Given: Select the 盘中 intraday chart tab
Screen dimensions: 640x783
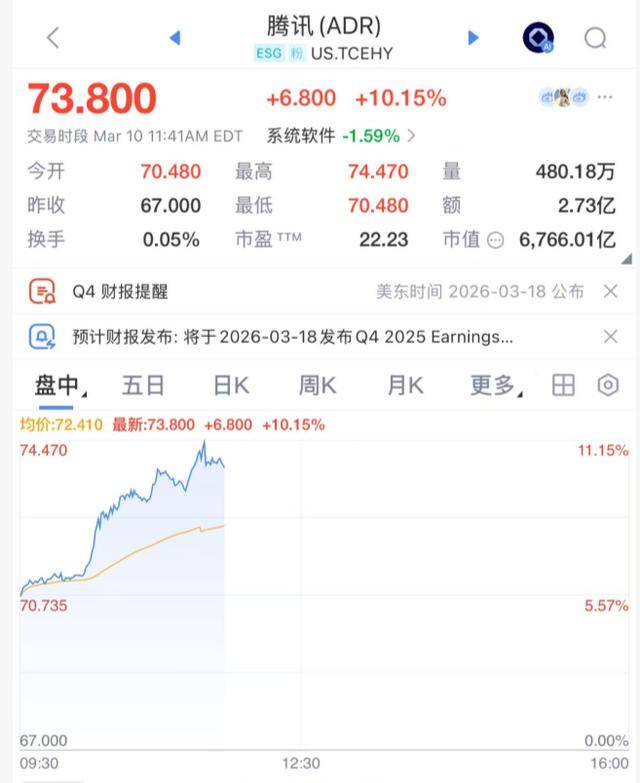Looking at the screenshot, I should tap(58, 385).
